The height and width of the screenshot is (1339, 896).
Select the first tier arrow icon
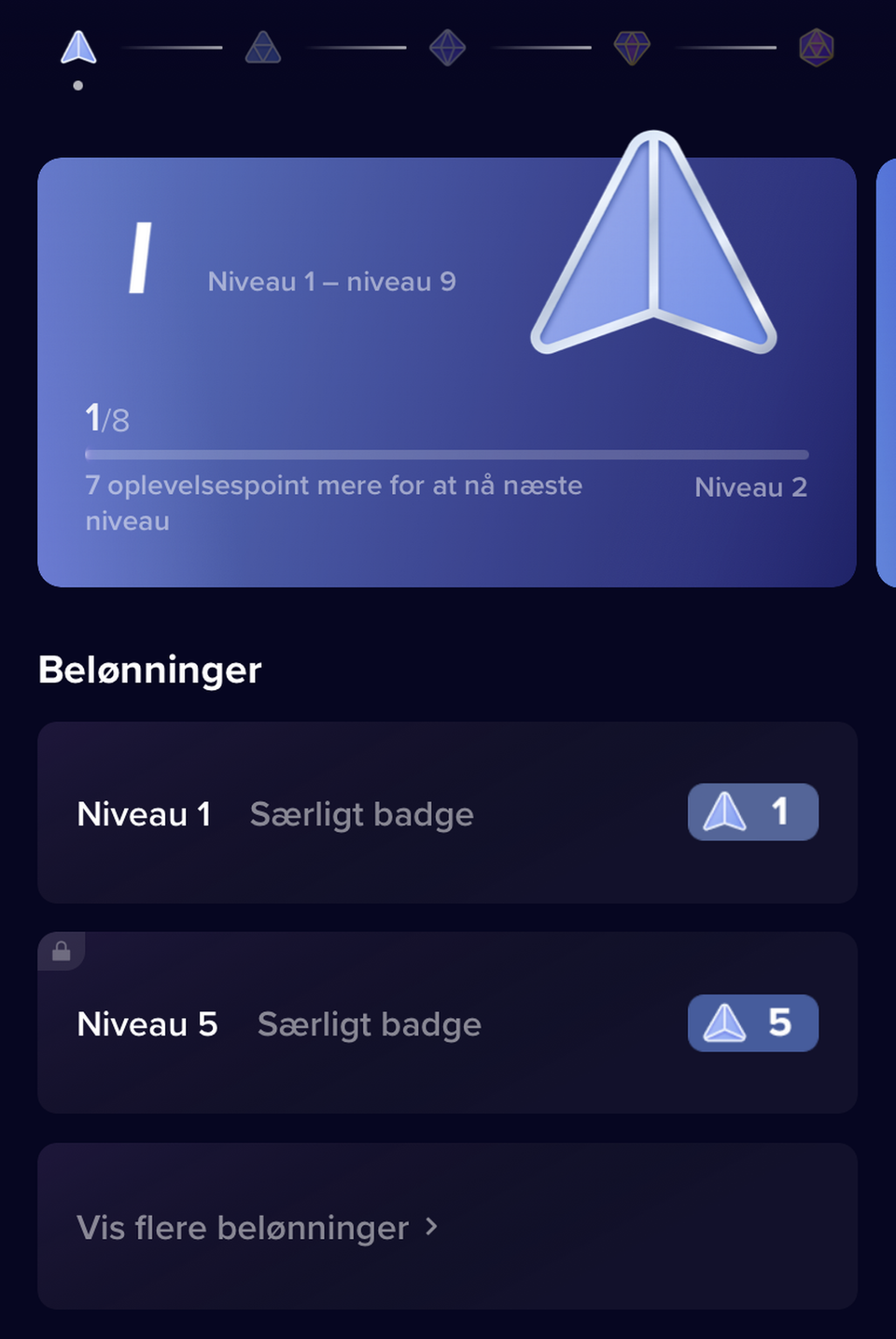[x=78, y=48]
